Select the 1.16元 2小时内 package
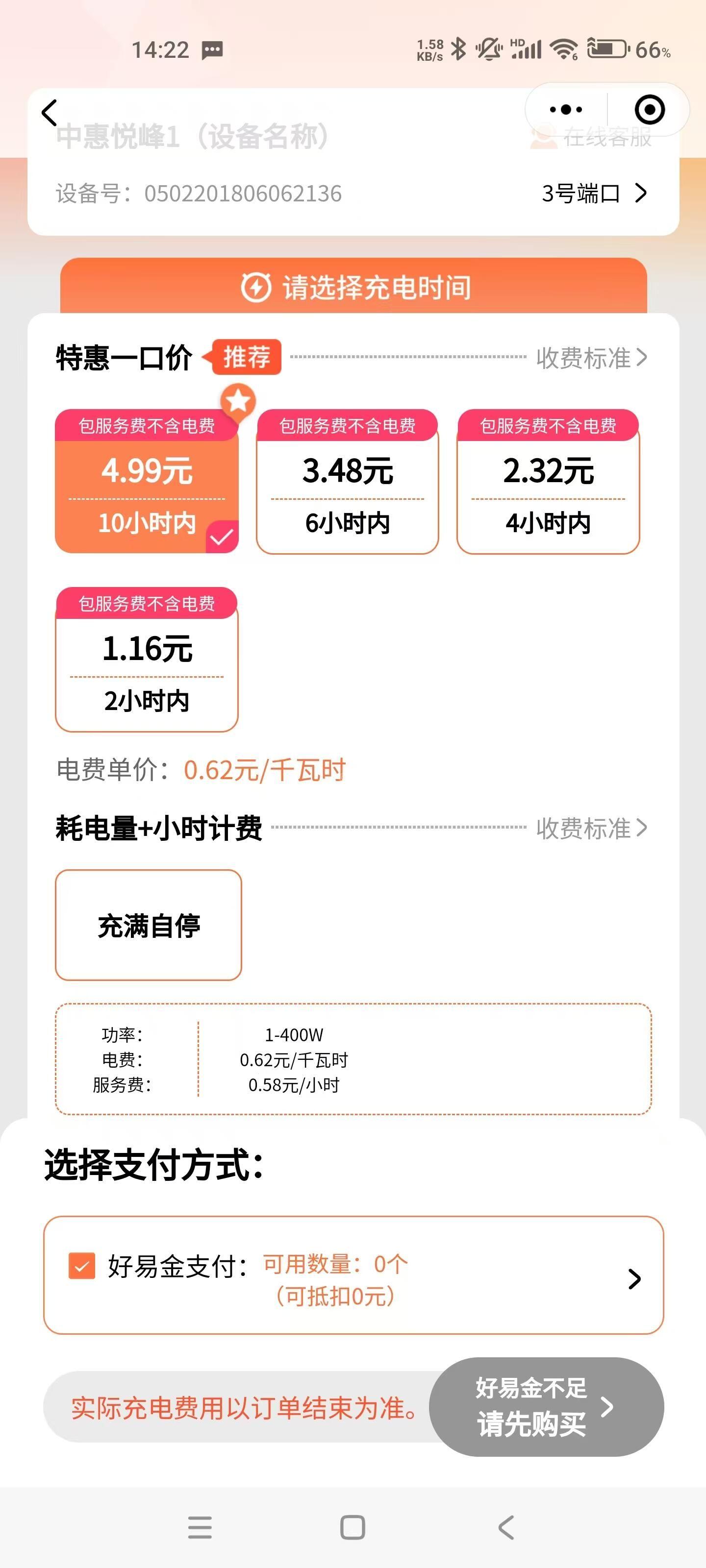The height and width of the screenshot is (1568, 706). 147,659
